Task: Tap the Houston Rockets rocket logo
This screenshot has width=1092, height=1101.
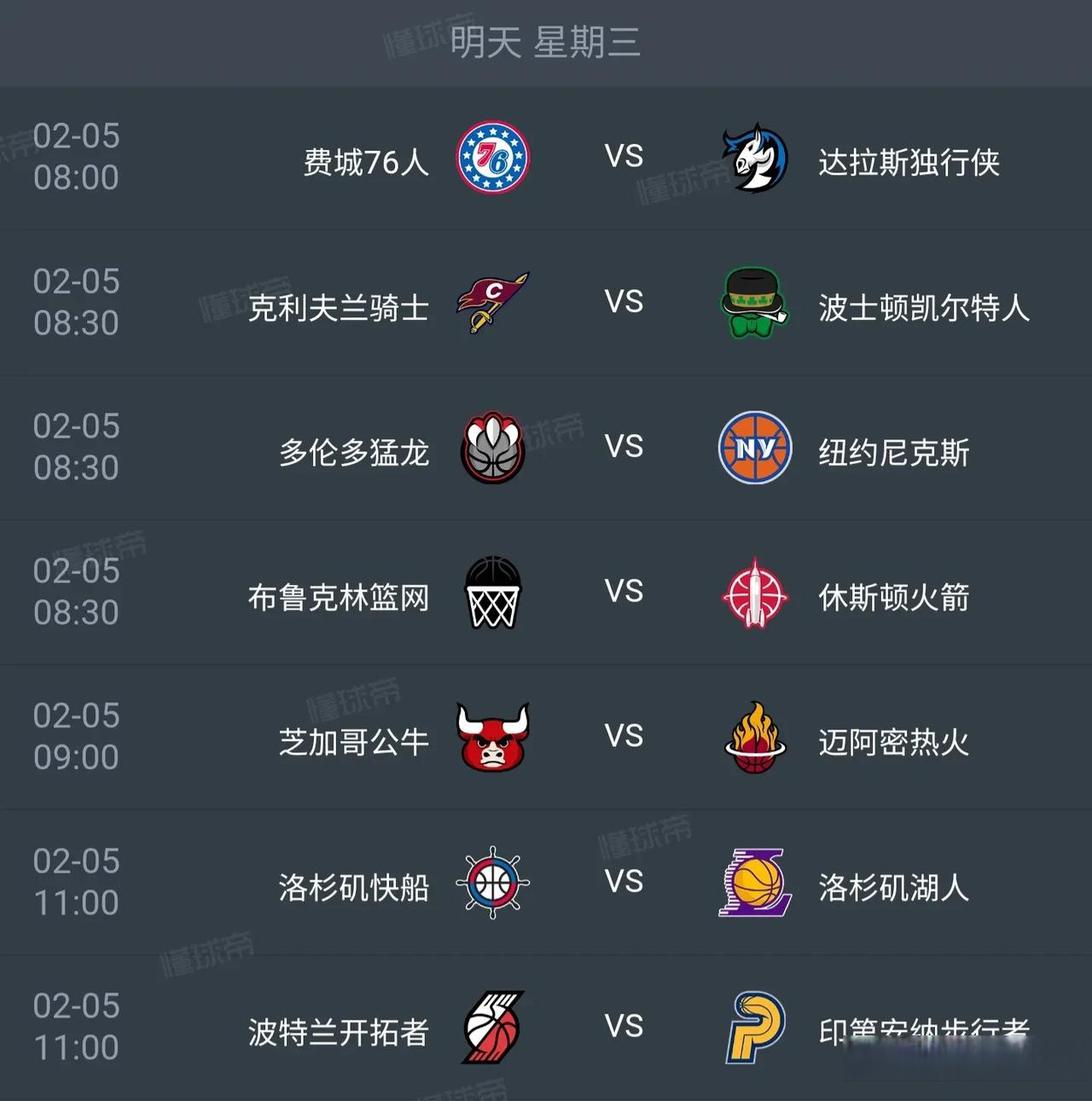Action: (x=754, y=594)
